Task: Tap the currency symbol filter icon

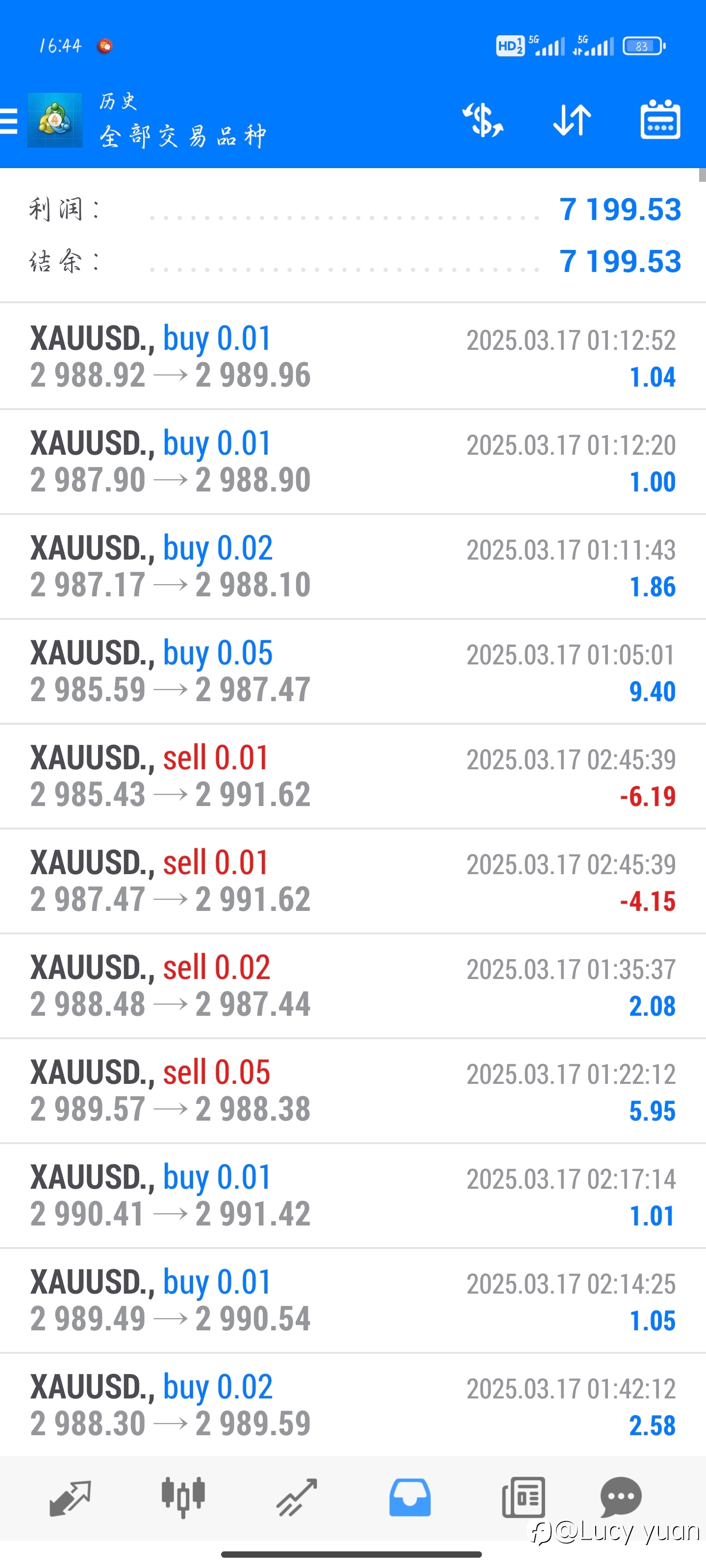Action: point(483,120)
